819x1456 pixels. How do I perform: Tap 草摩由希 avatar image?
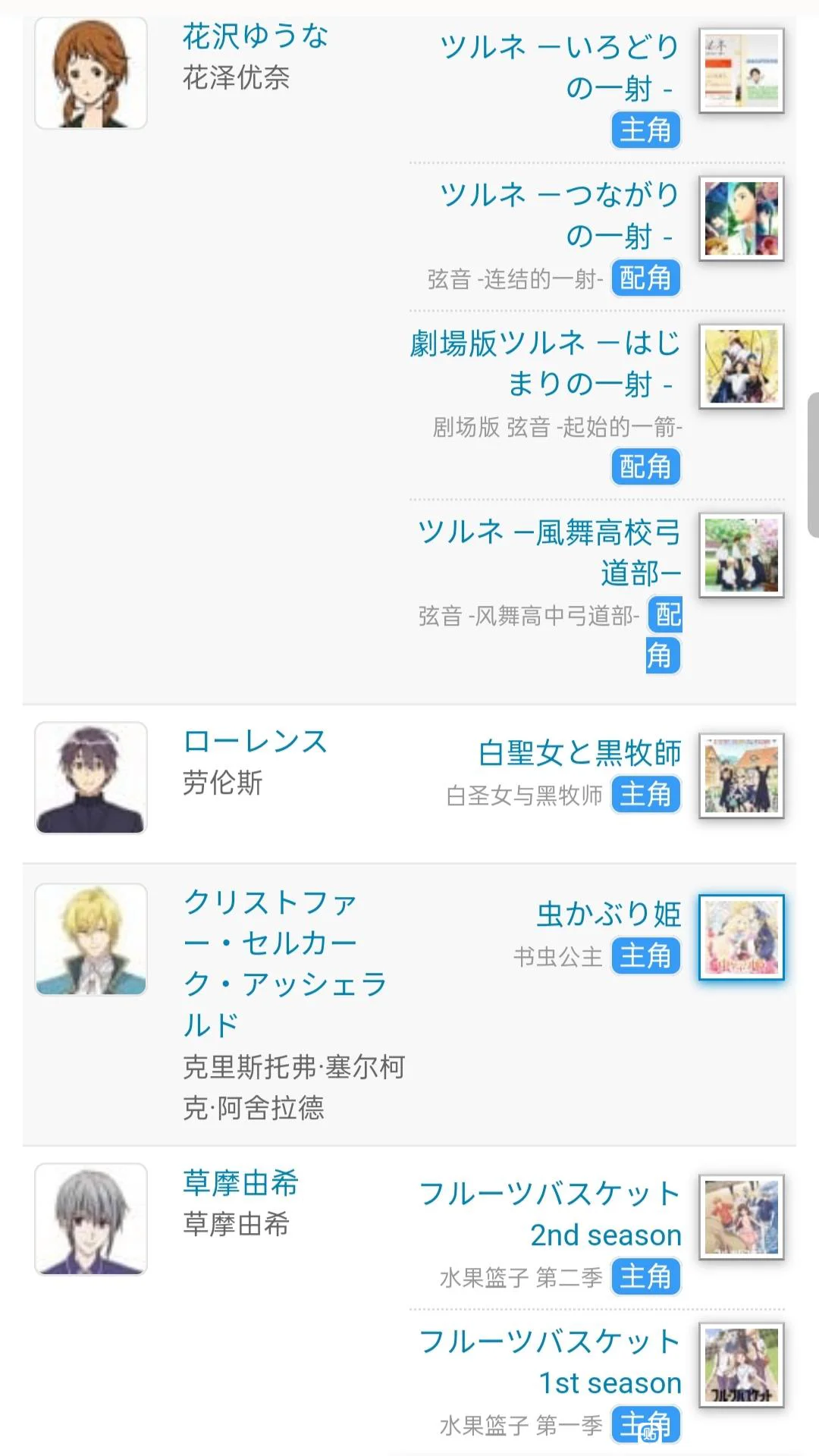pyautogui.click(x=91, y=1219)
